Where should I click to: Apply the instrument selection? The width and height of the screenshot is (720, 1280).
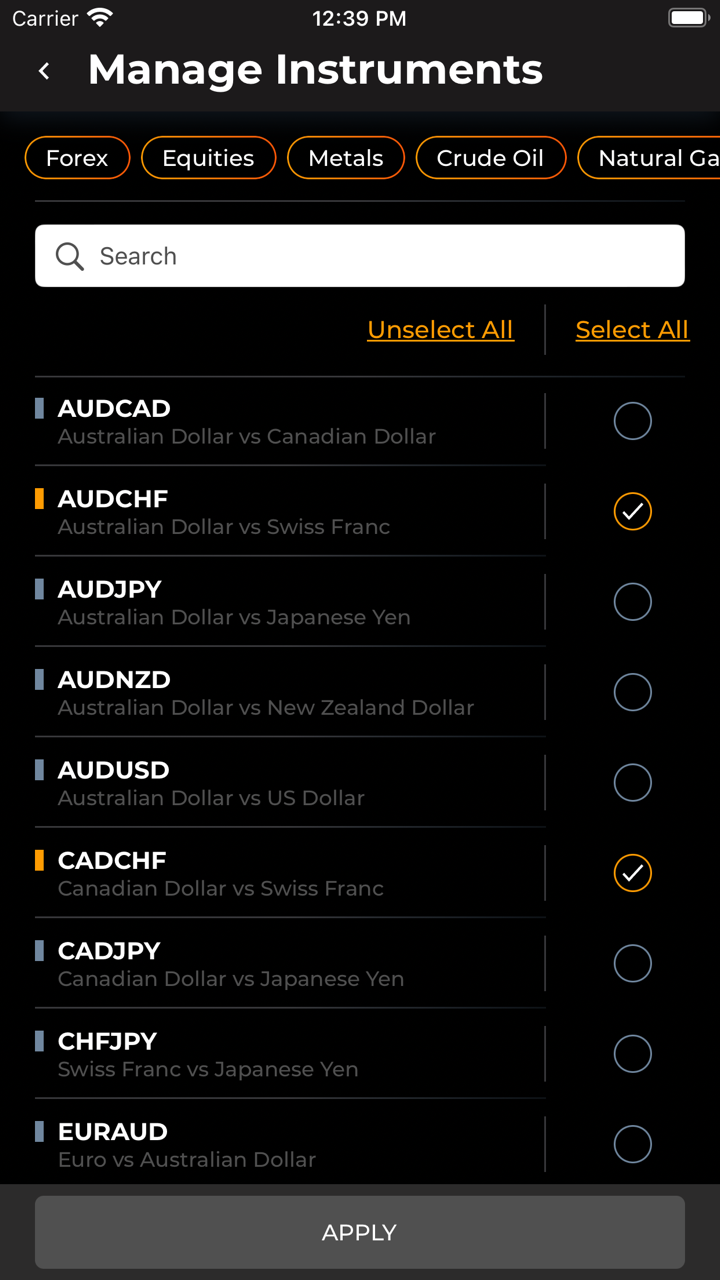[x=360, y=1232]
